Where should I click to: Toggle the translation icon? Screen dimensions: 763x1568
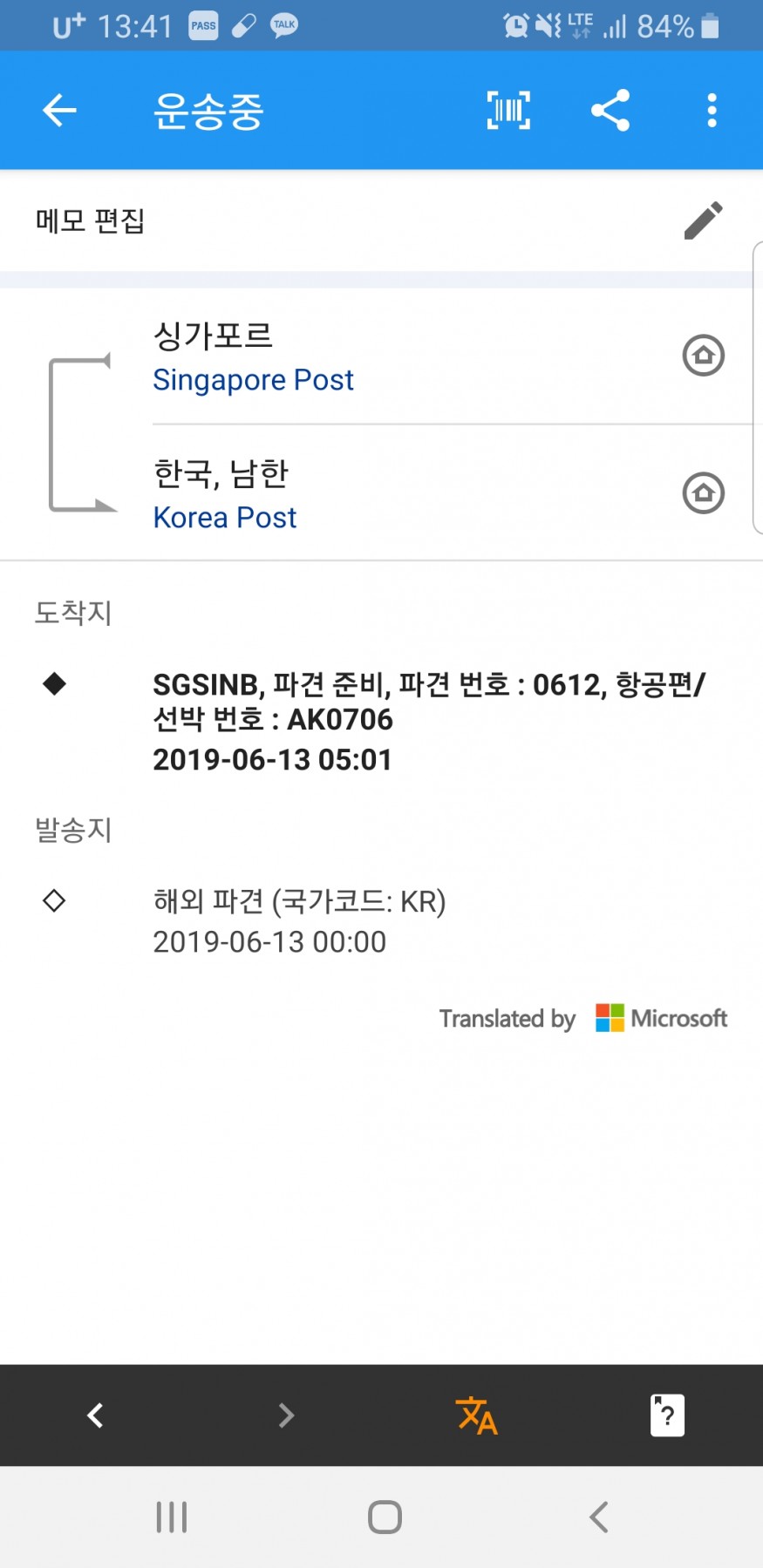[476, 1415]
